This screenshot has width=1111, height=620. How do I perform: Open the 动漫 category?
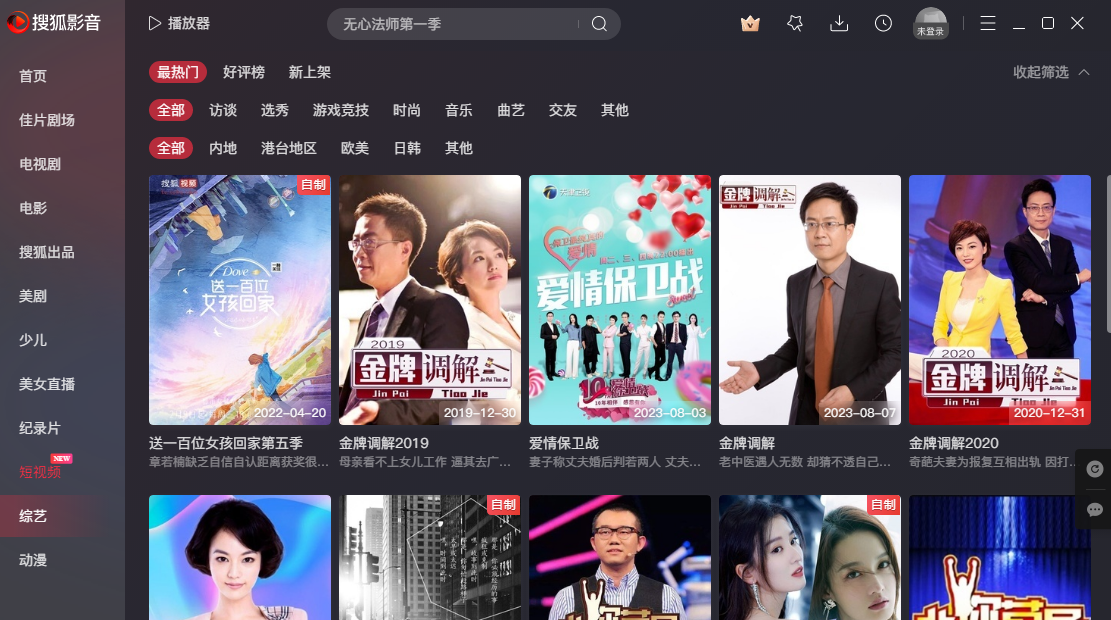pyautogui.click(x=33, y=560)
